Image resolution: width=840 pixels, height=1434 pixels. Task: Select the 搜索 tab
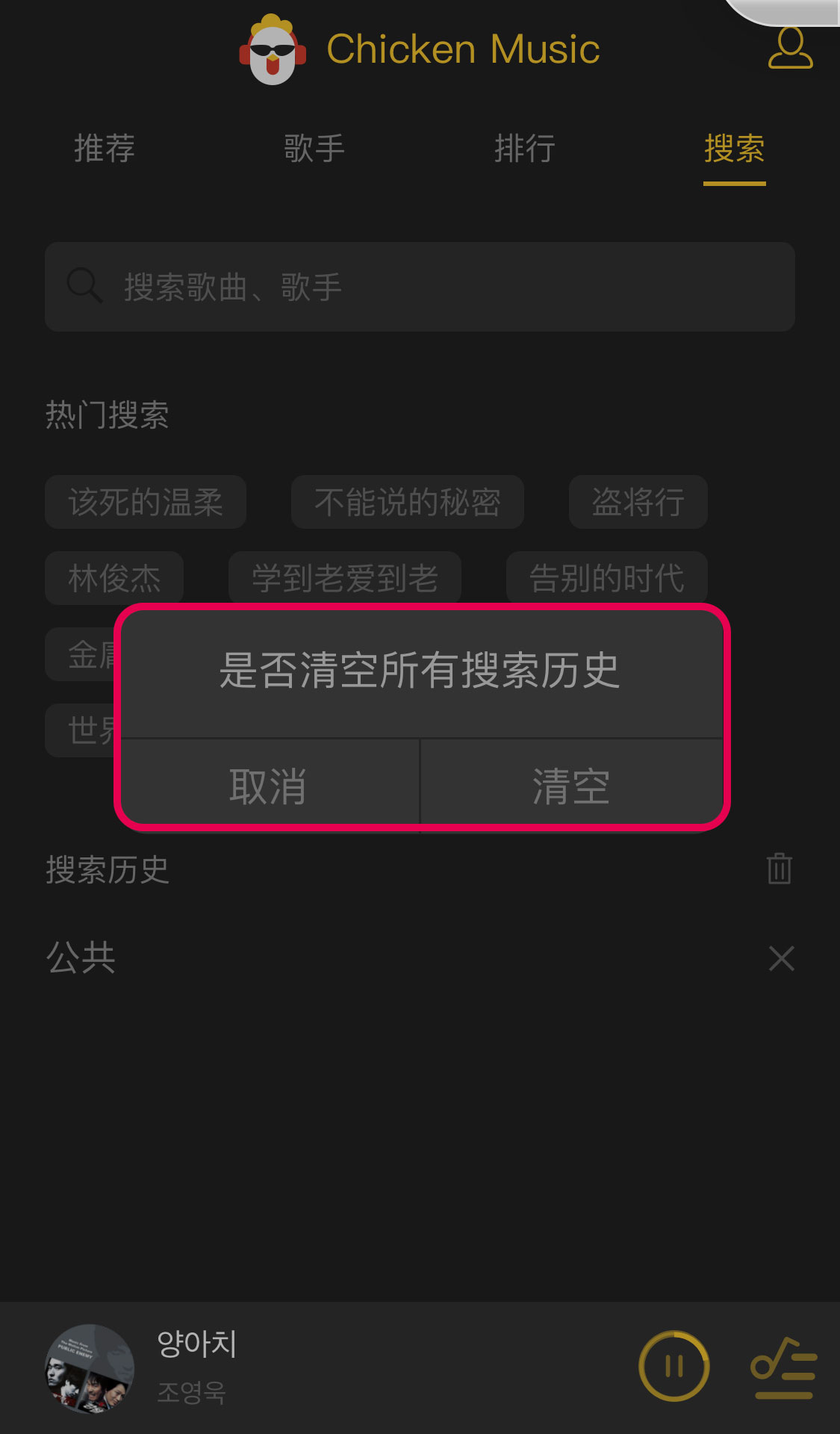point(734,148)
